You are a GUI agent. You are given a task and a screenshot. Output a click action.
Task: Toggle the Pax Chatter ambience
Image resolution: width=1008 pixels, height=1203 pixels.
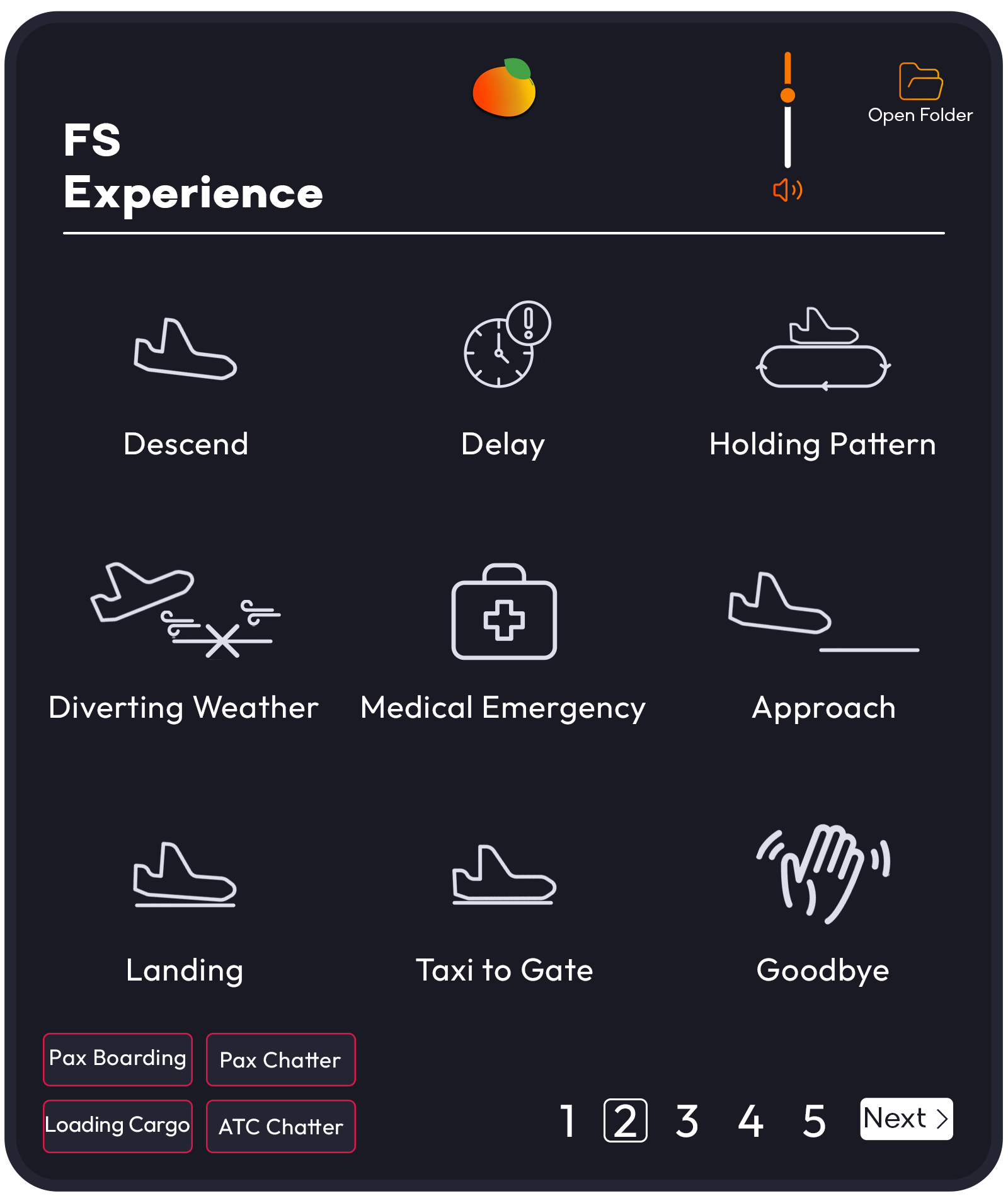[x=280, y=1059]
